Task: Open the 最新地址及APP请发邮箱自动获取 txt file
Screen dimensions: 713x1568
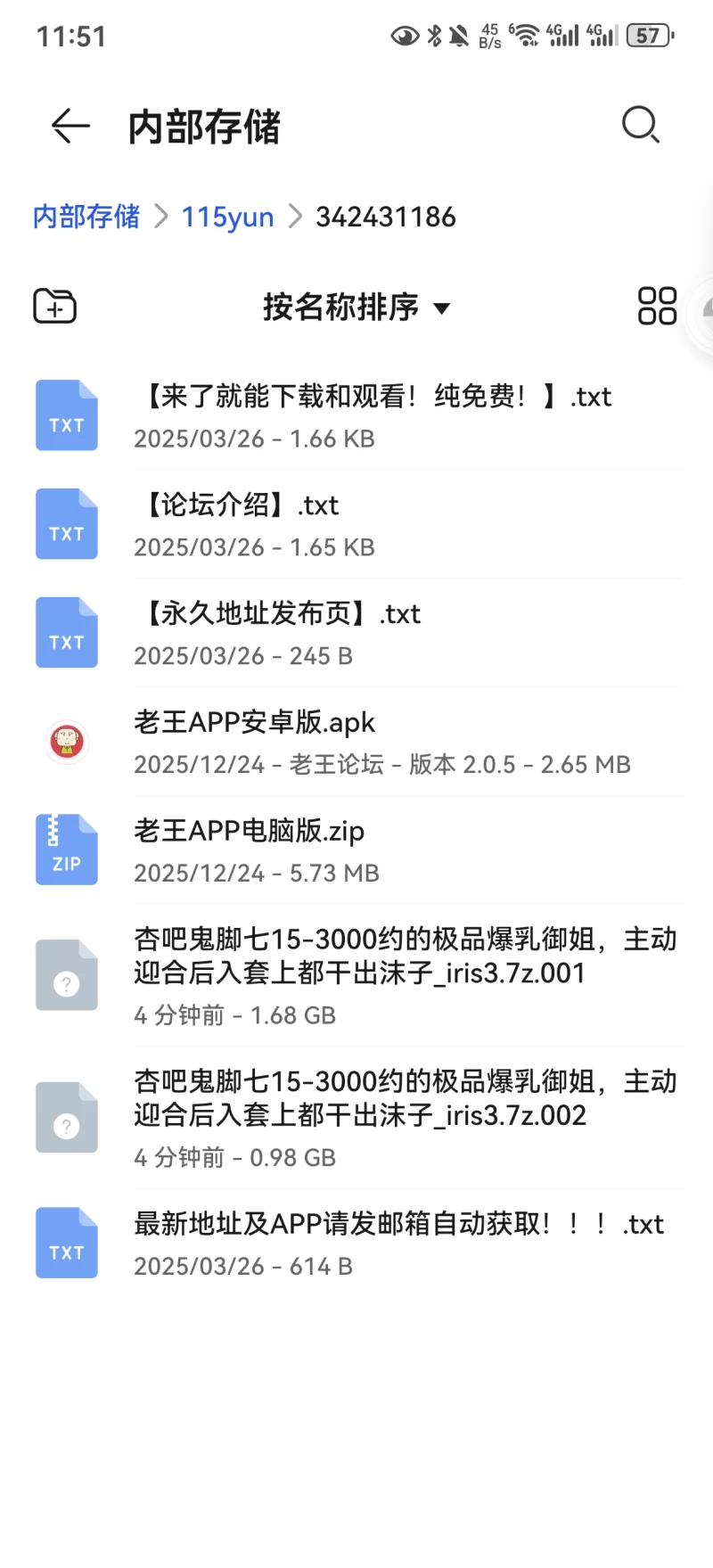Action: [x=356, y=1244]
